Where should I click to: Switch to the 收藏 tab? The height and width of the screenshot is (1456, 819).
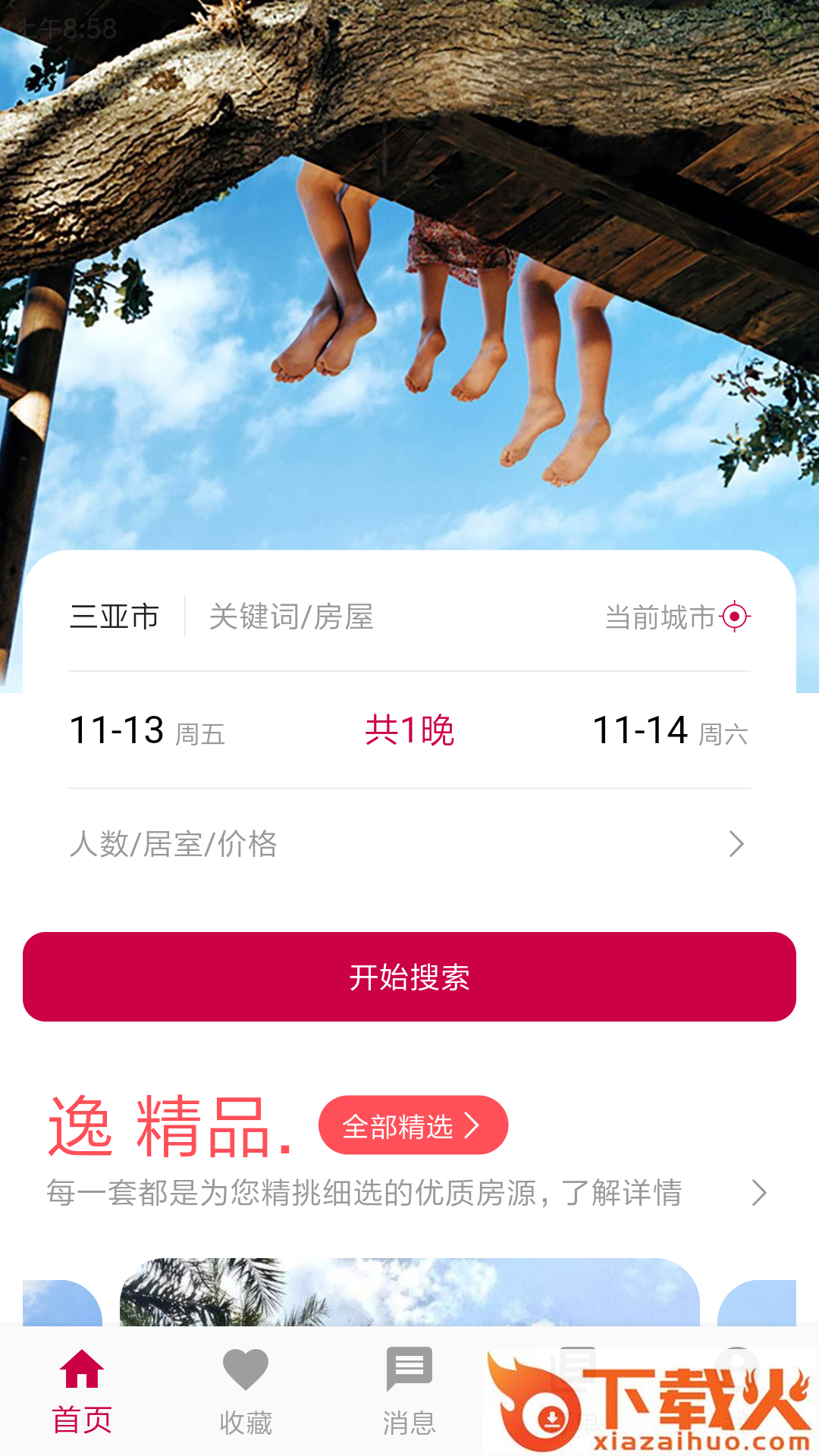tap(246, 1392)
